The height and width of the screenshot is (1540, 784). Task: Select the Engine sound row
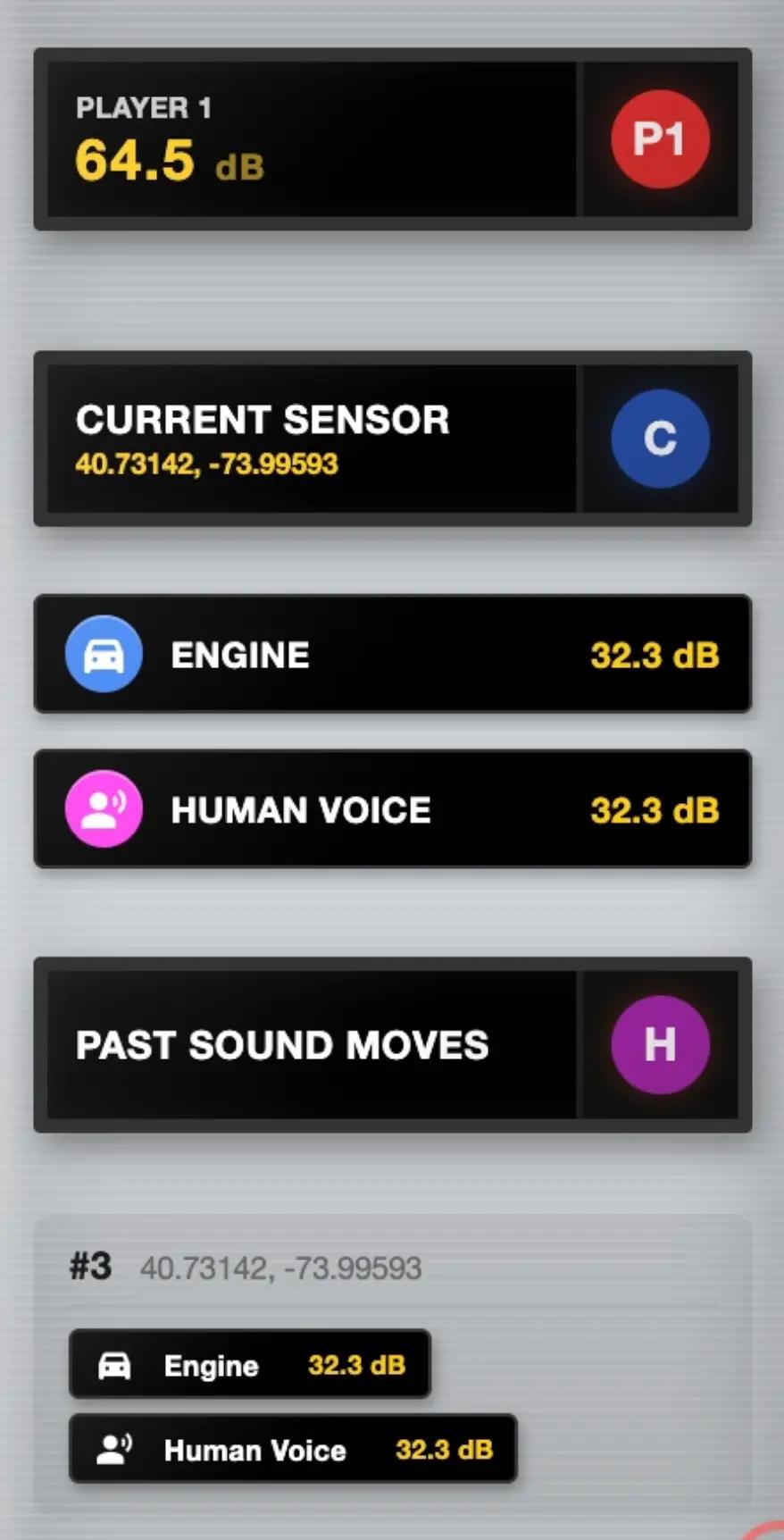pyautogui.click(x=392, y=655)
